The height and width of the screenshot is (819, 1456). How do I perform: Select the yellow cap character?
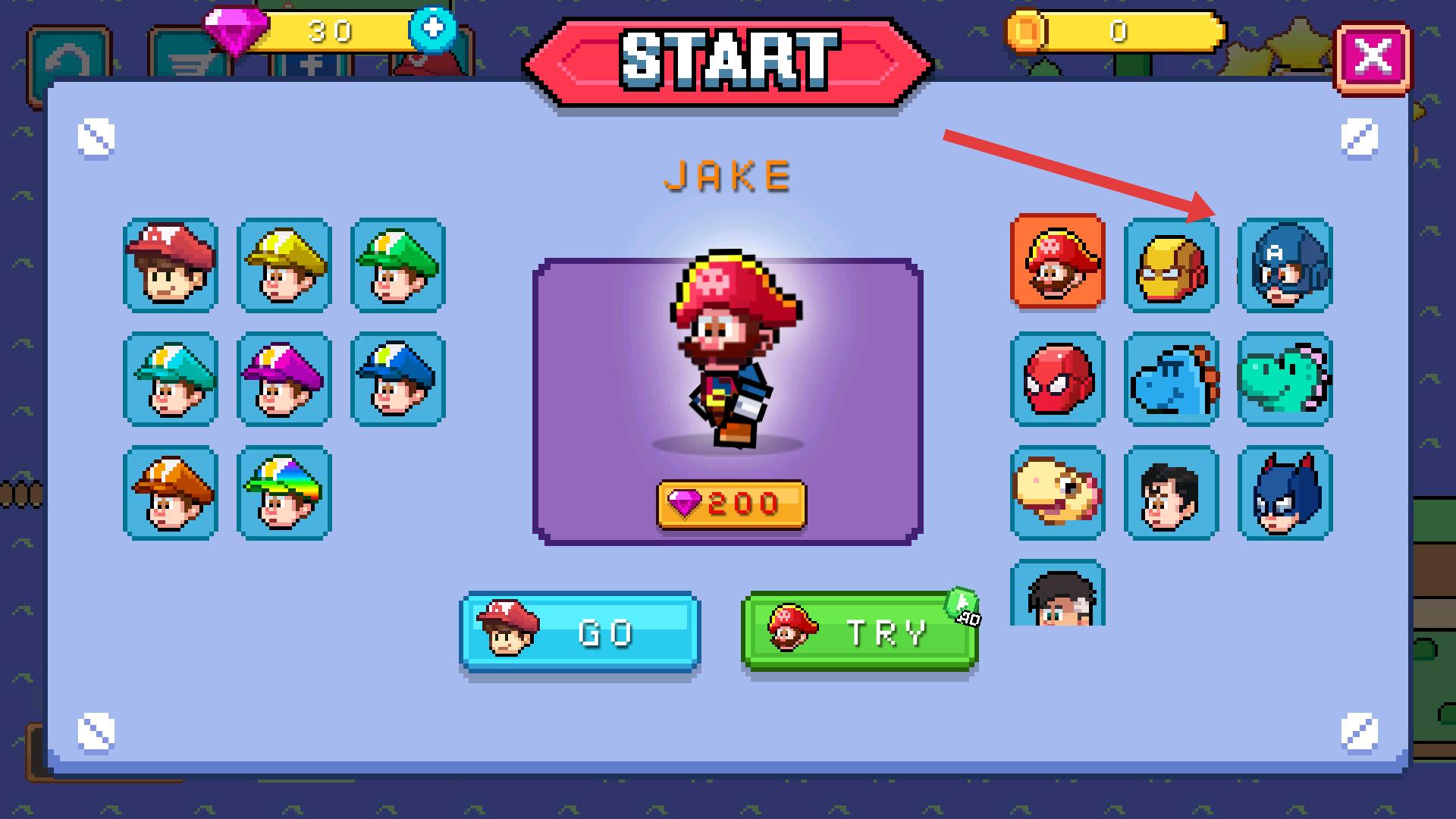(x=284, y=265)
